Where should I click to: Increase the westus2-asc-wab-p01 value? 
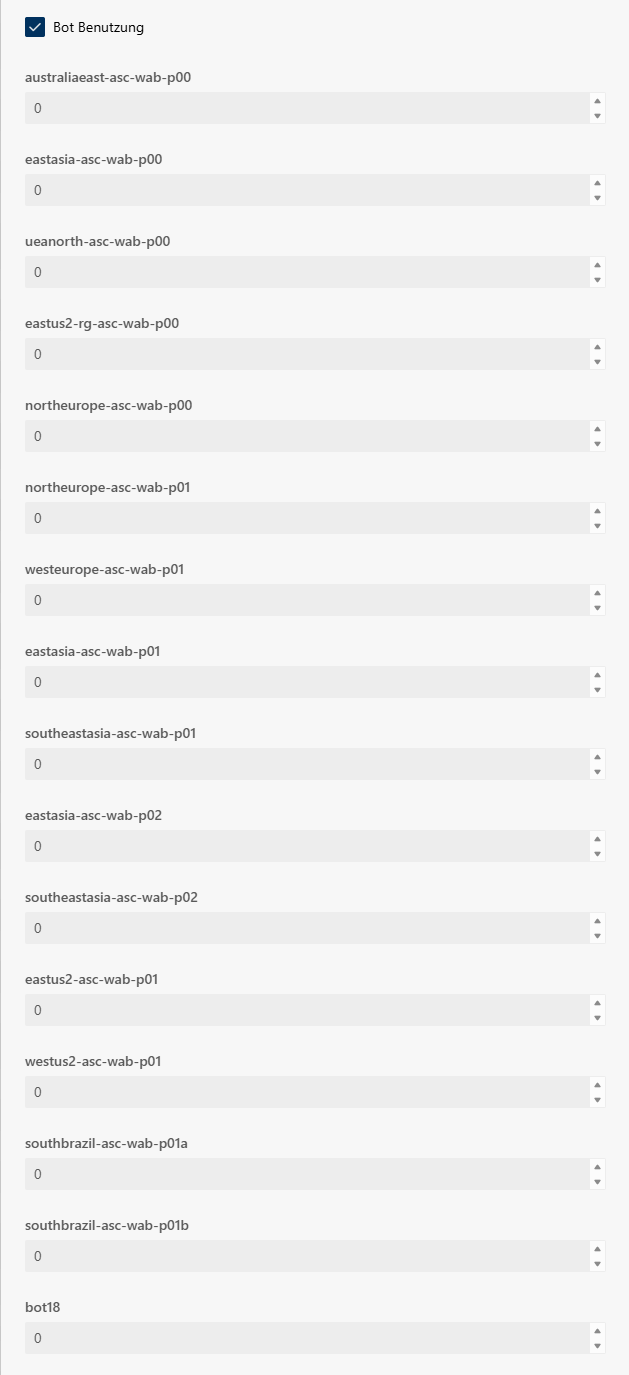598,1085
